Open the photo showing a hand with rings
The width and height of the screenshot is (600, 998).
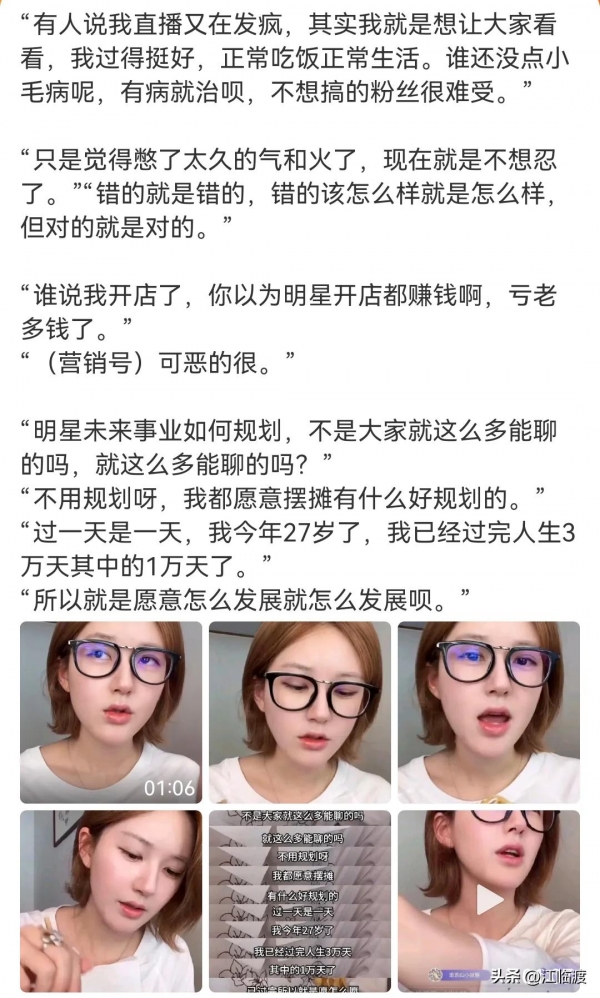110,900
